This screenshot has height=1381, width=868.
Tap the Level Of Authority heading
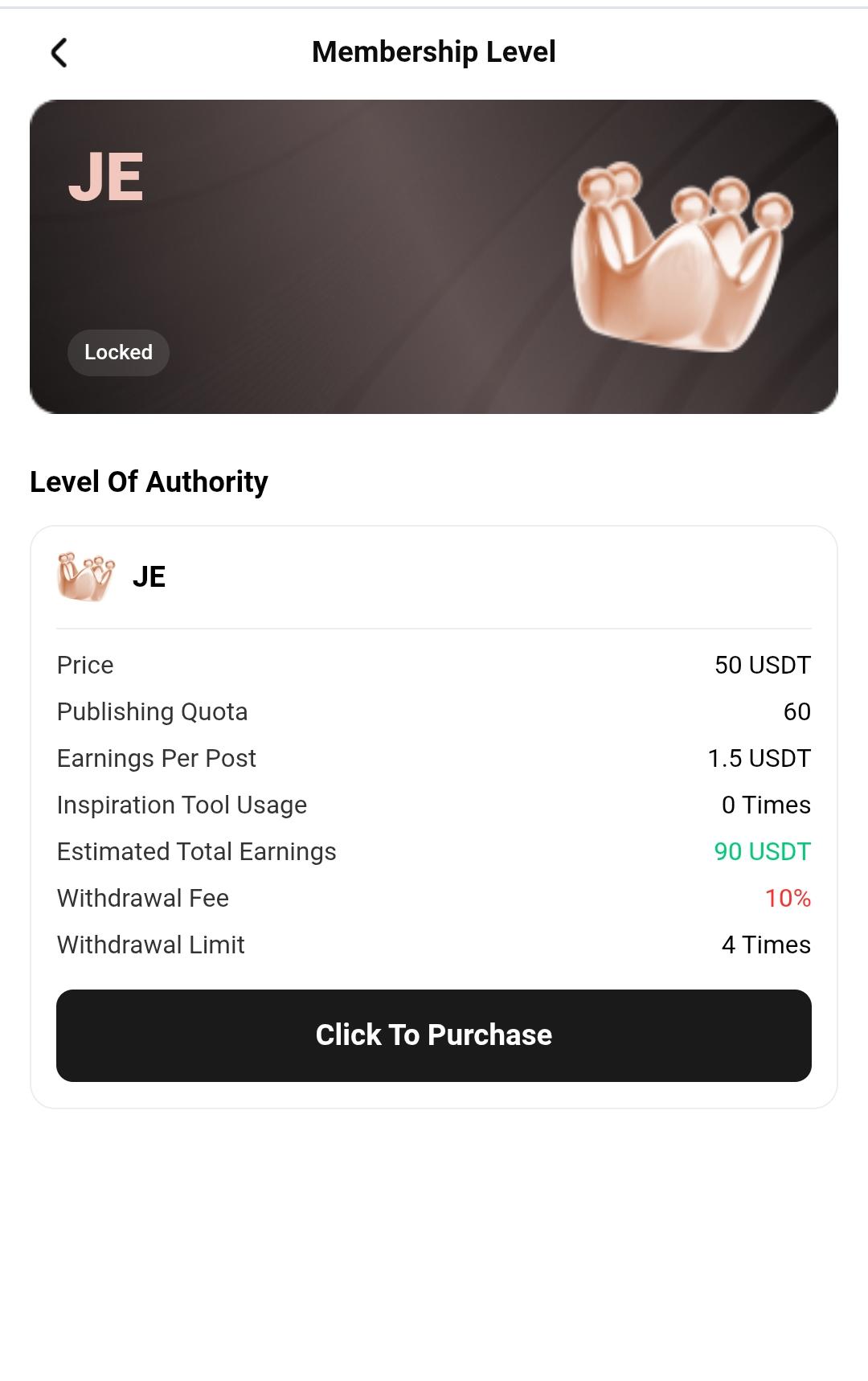[148, 481]
